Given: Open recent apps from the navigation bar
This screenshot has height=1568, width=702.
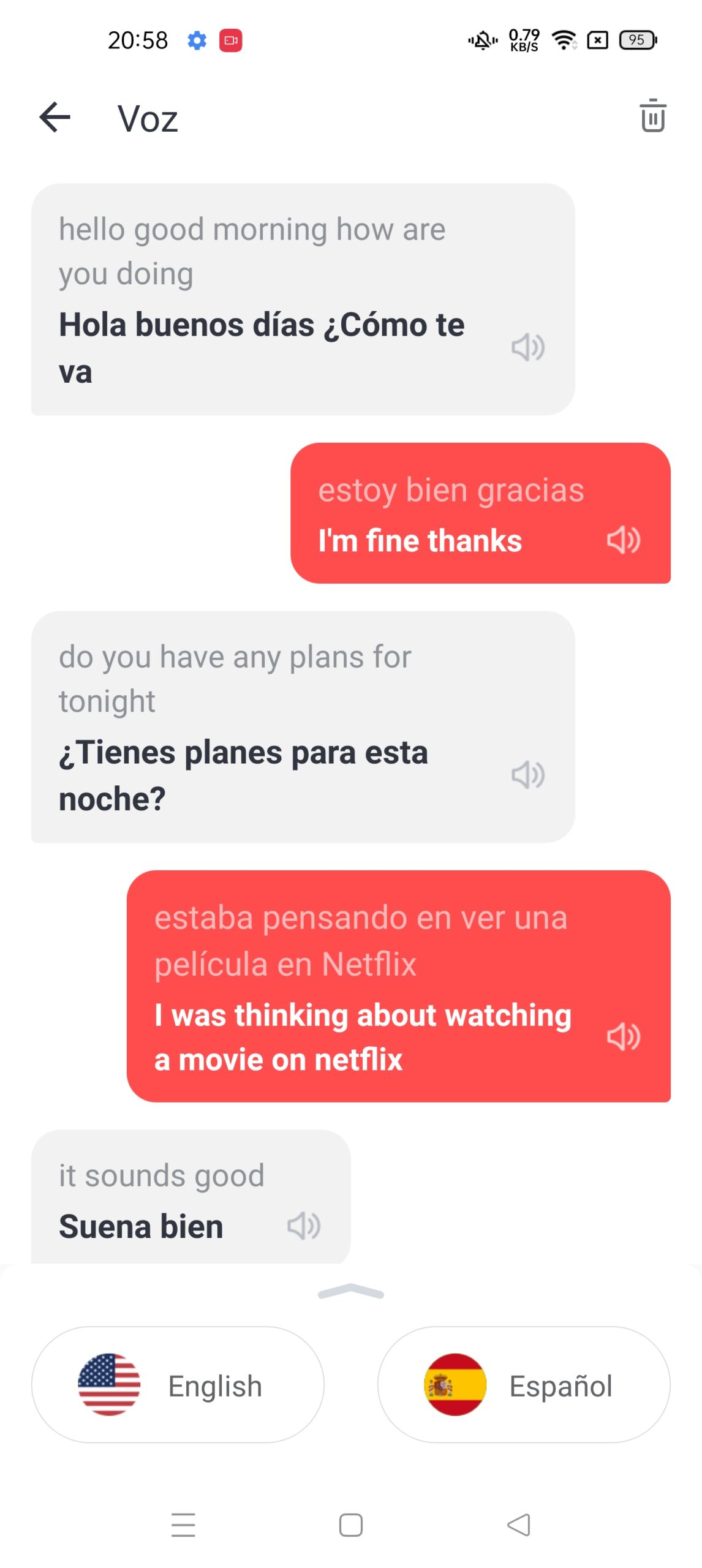Looking at the screenshot, I should tap(183, 1525).
